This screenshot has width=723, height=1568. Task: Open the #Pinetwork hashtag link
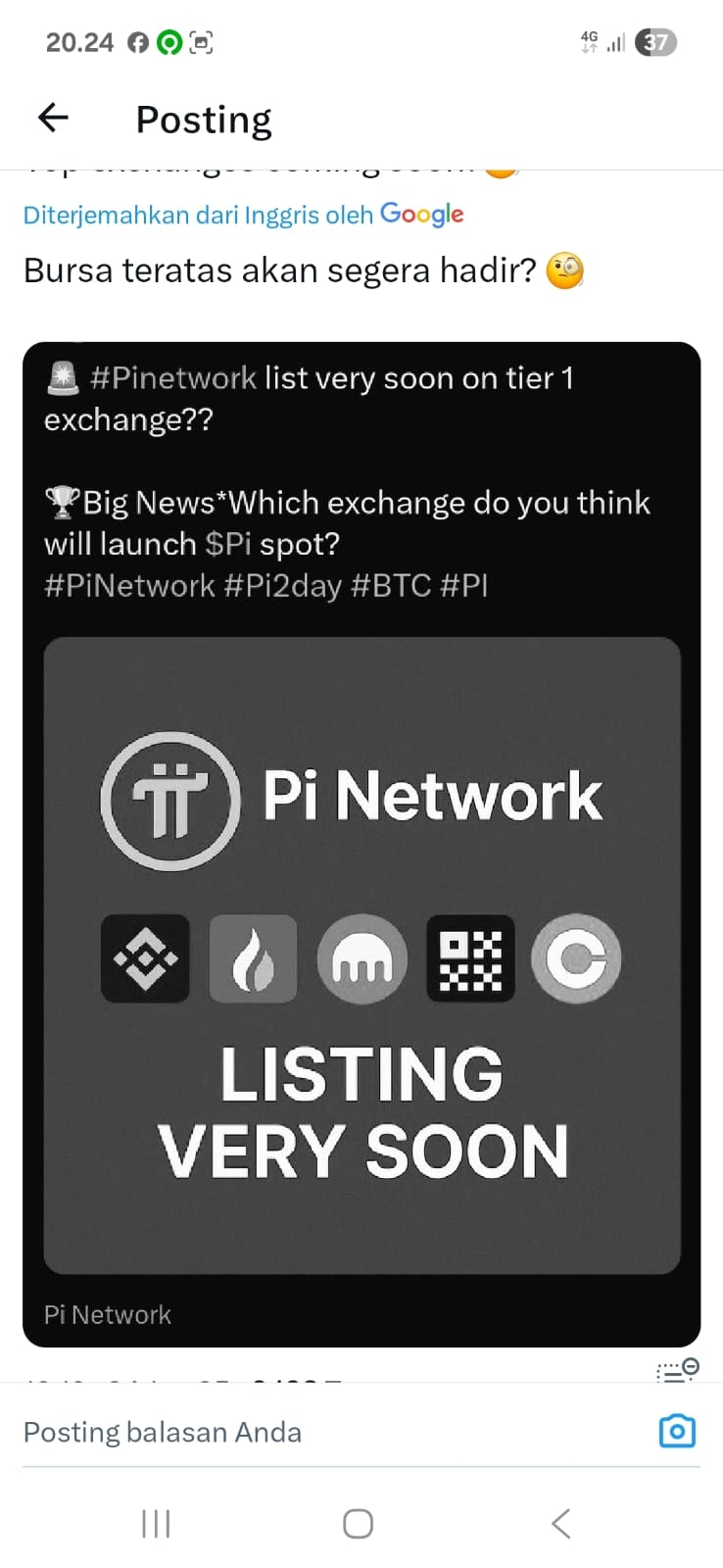[172, 378]
